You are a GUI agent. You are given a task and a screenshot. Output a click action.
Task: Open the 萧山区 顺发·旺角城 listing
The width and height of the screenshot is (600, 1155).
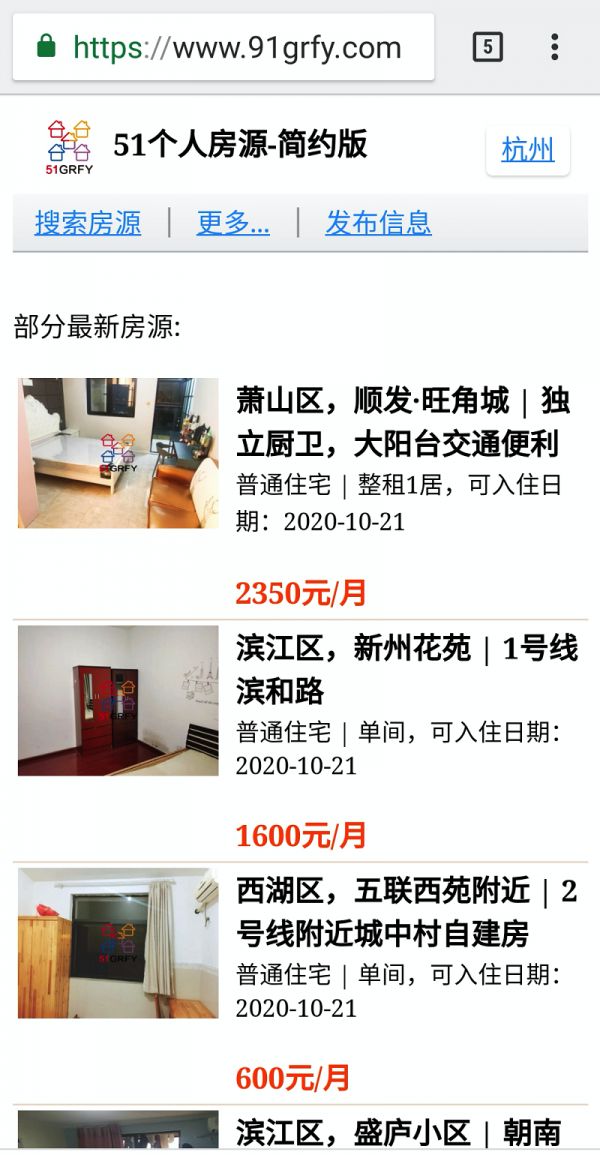(403, 422)
